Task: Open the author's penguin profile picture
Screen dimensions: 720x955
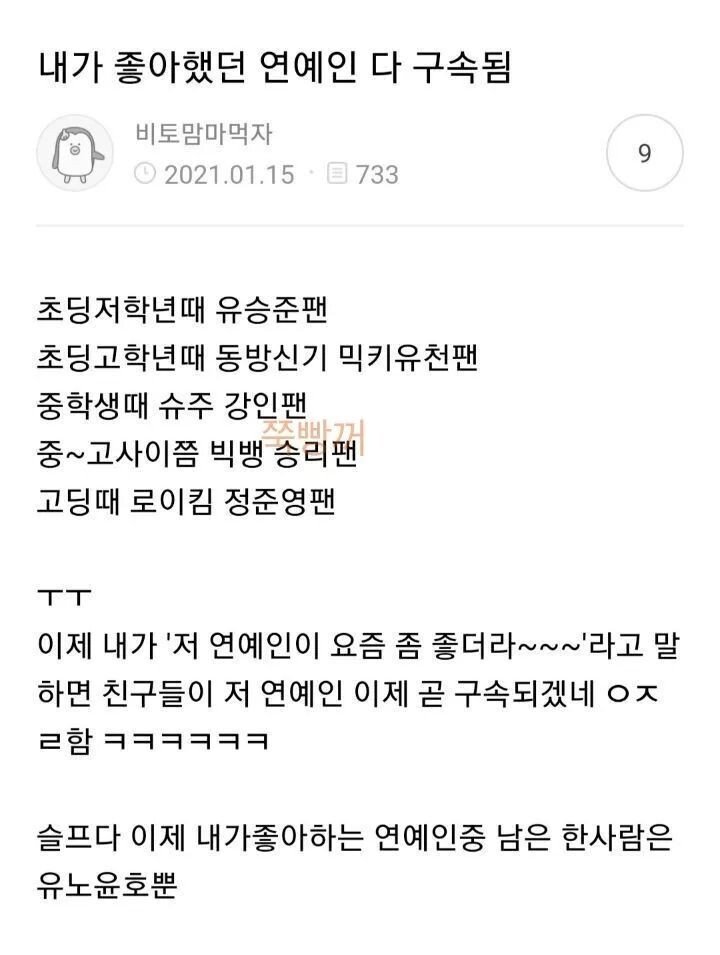Action: (x=74, y=153)
